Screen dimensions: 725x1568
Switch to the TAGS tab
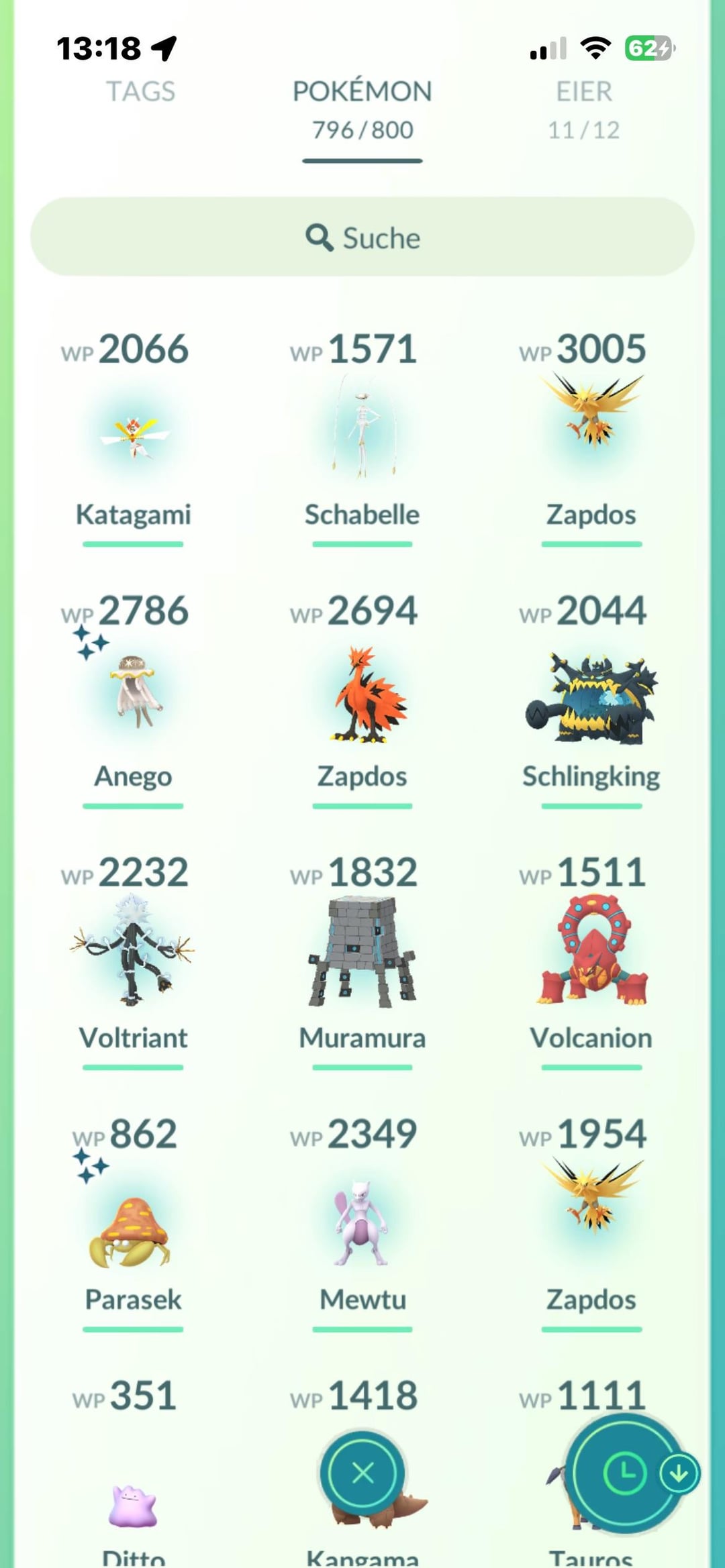tap(140, 92)
